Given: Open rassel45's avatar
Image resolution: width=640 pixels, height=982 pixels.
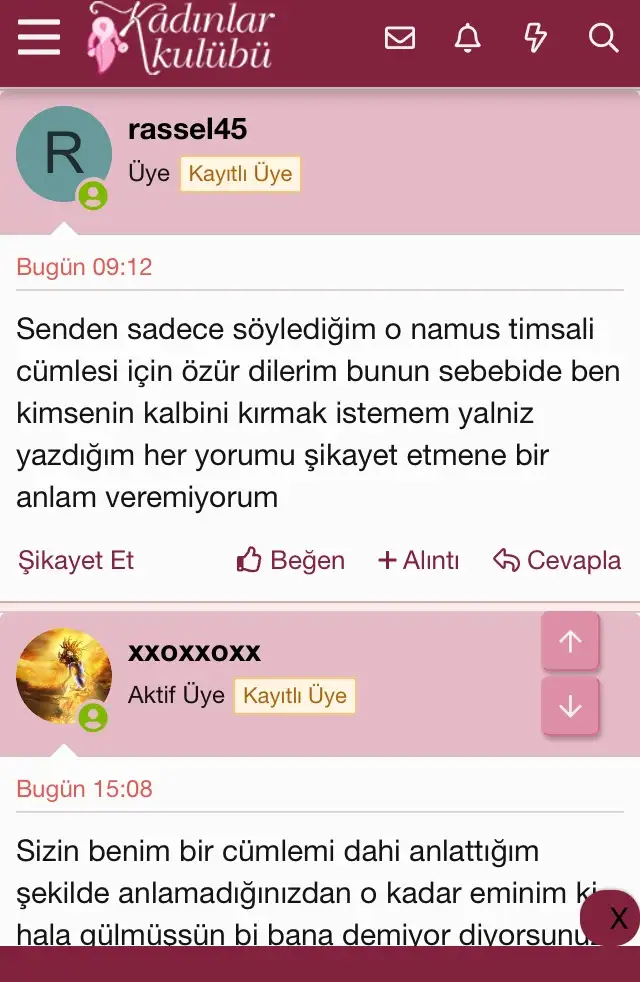Looking at the screenshot, I should [x=64, y=154].
